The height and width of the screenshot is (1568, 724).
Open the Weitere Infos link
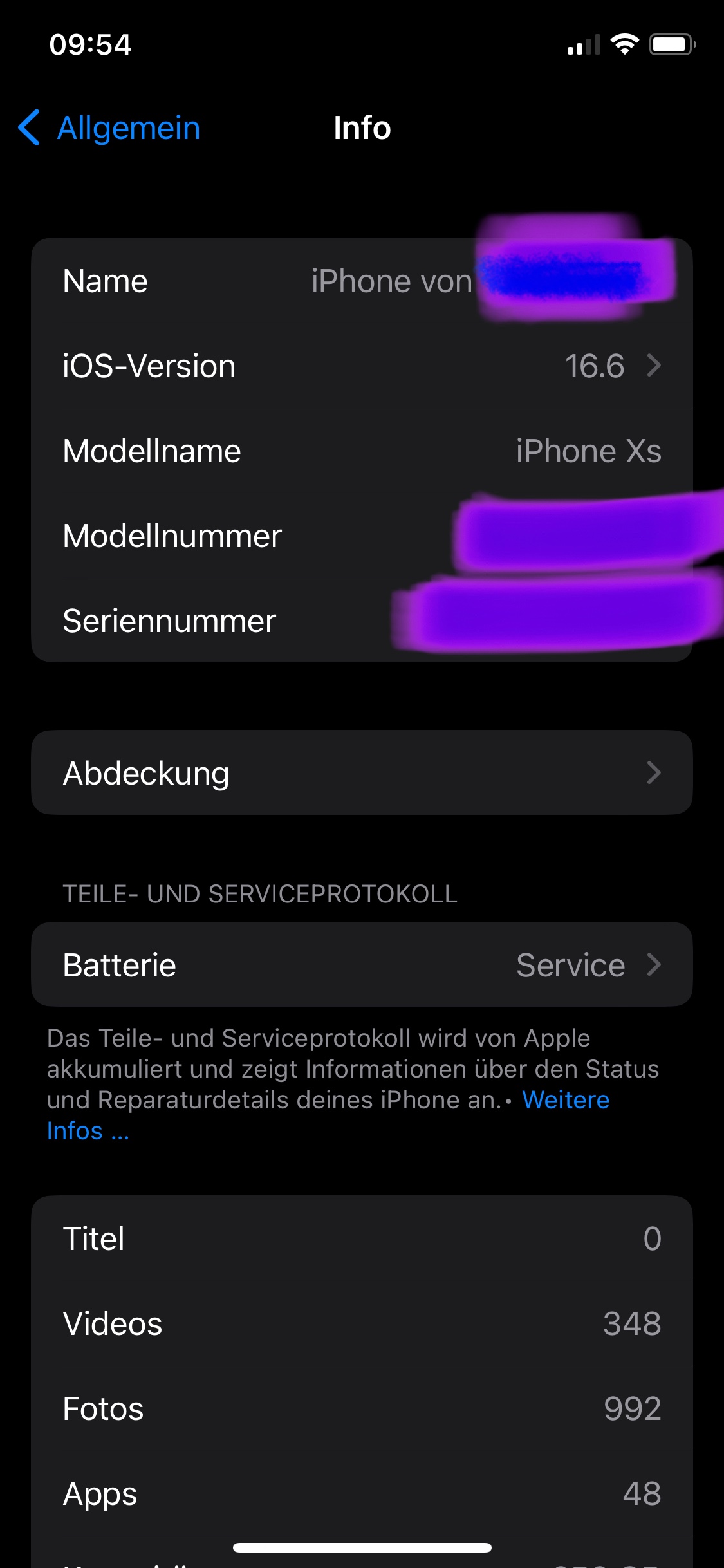tap(565, 1100)
